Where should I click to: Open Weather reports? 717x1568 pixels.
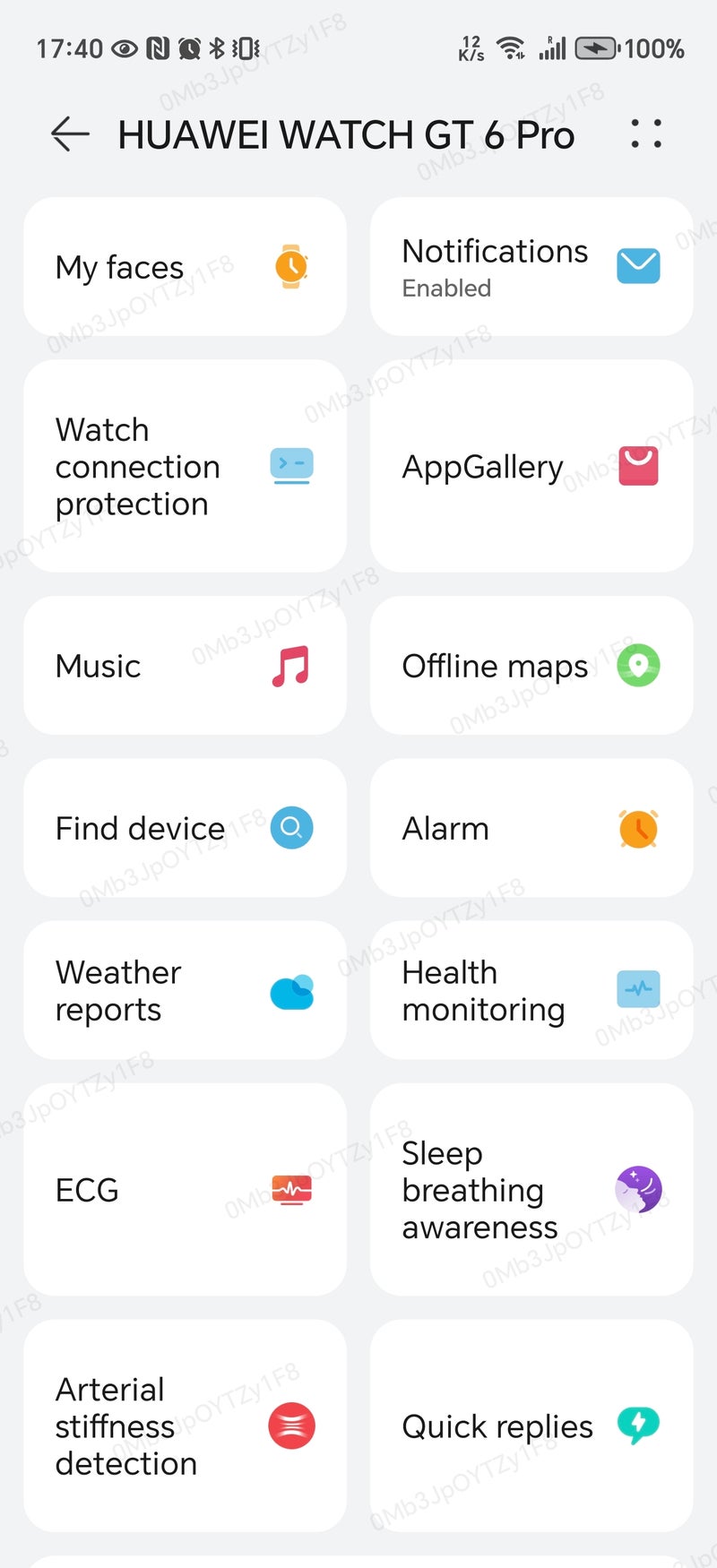pyautogui.click(x=185, y=990)
